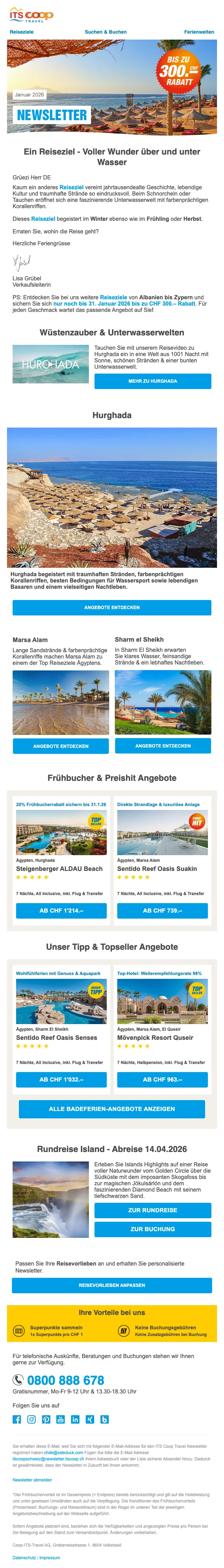The width and height of the screenshot is (224, 1568).
Task: Open the Ferienwelten link
Action: pyautogui.click(x=198, y=32)
